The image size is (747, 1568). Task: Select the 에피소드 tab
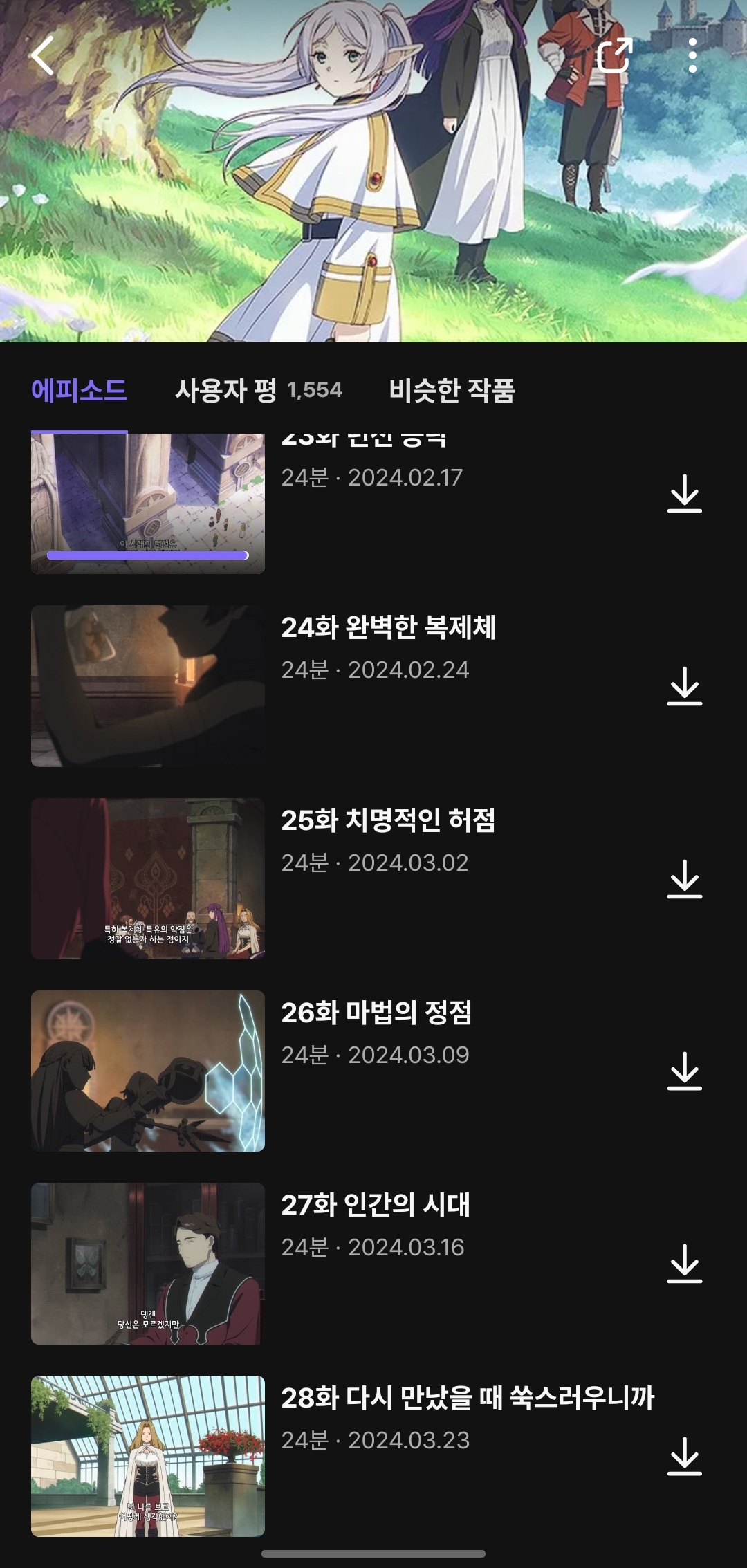[79, 390]
